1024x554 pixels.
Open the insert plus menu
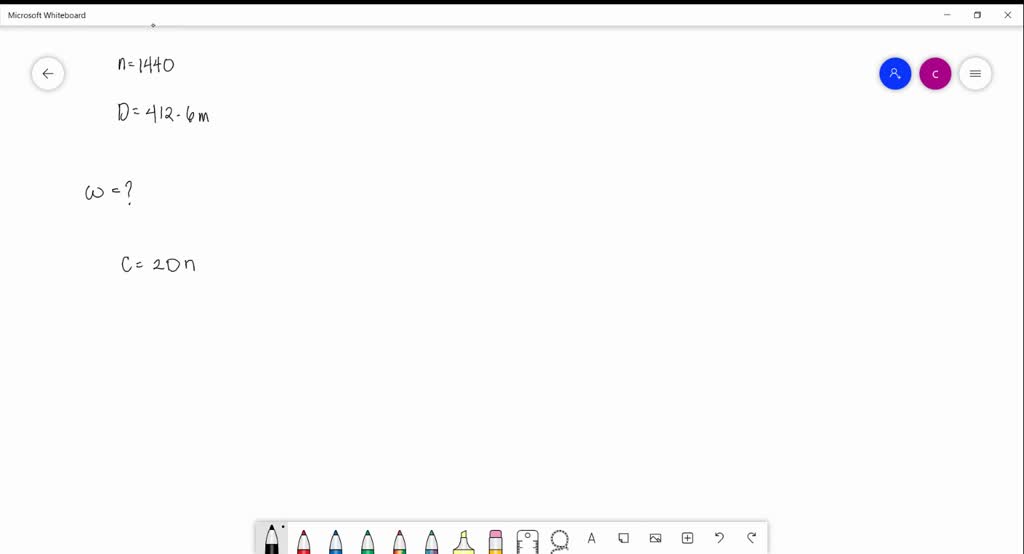coord(688,538)
